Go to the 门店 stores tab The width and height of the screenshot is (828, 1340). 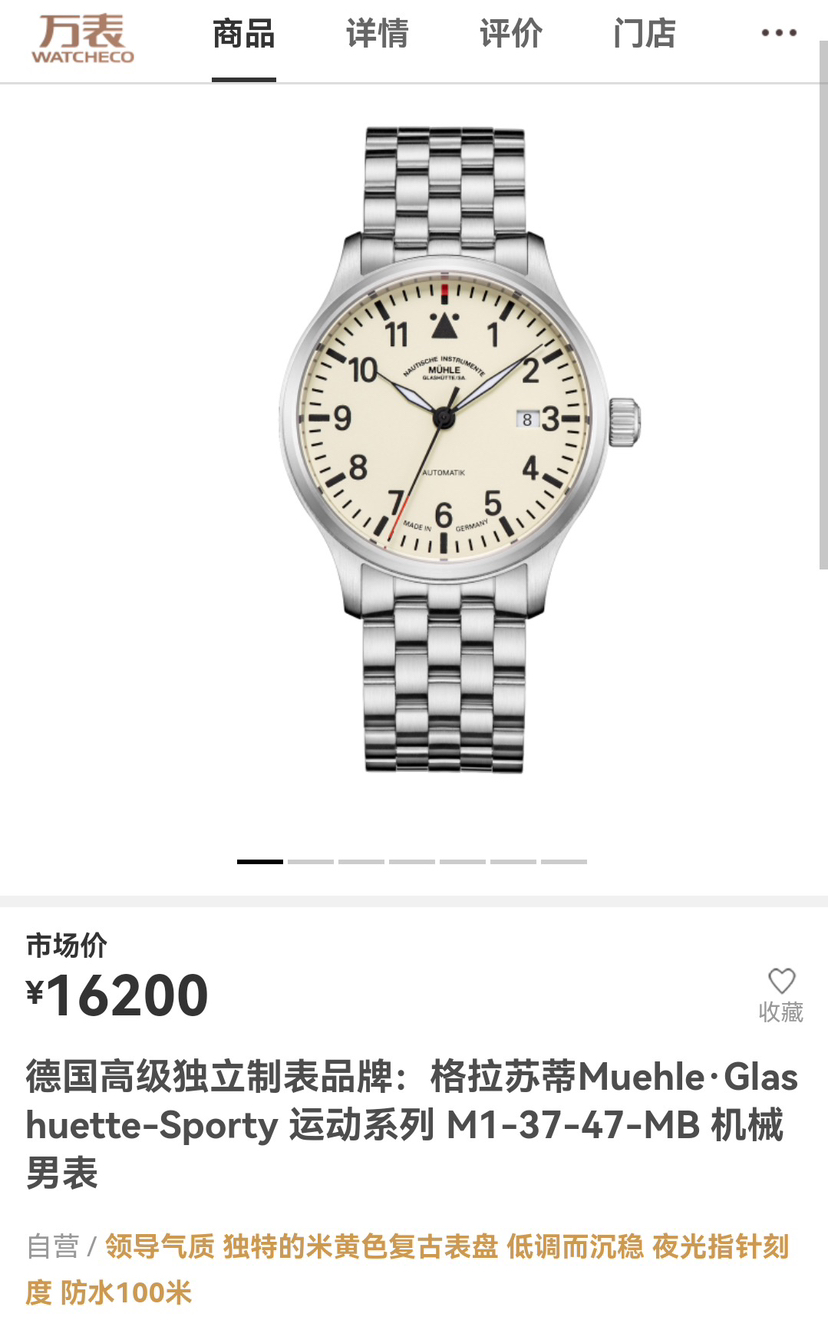coord(644,34)
